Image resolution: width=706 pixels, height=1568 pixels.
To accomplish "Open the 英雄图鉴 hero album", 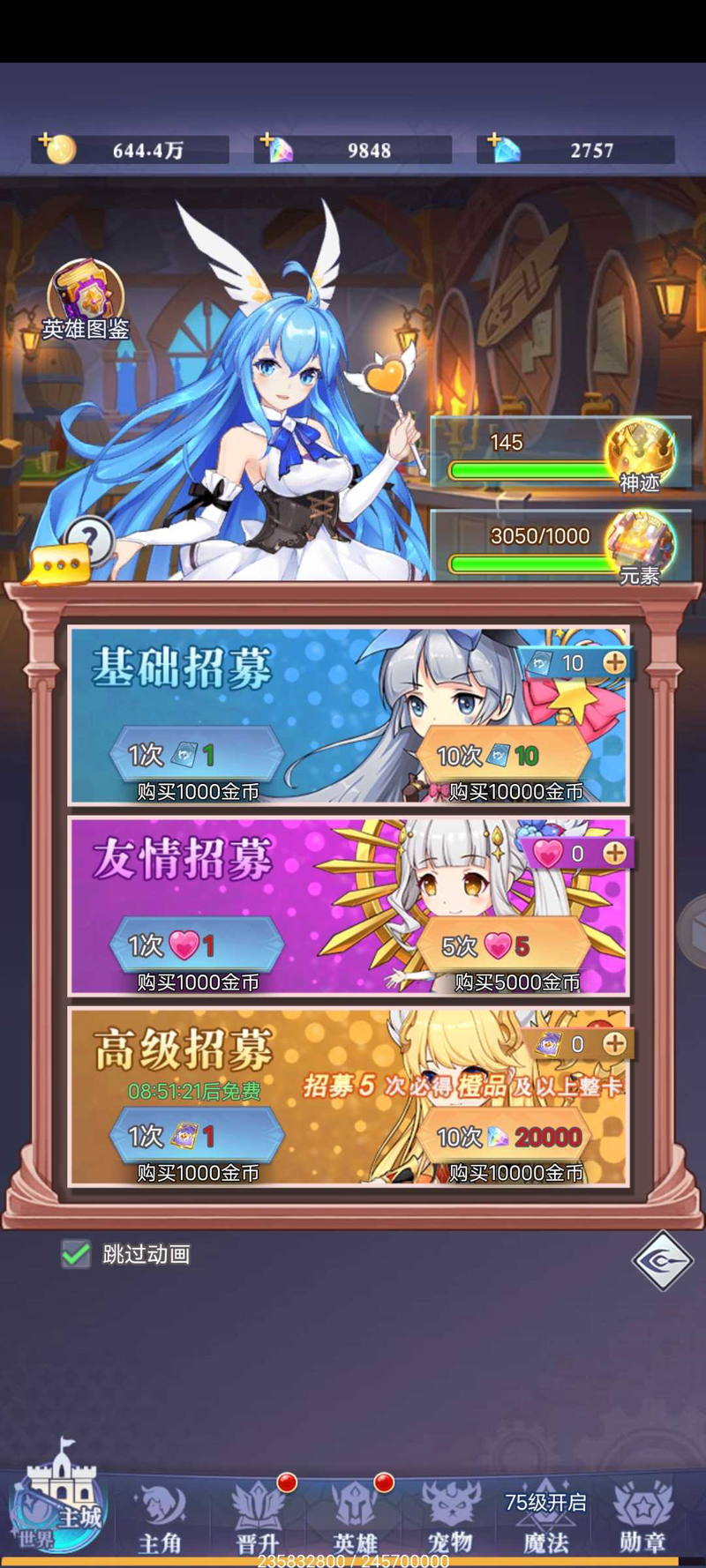I will click(x=86, y=295).
